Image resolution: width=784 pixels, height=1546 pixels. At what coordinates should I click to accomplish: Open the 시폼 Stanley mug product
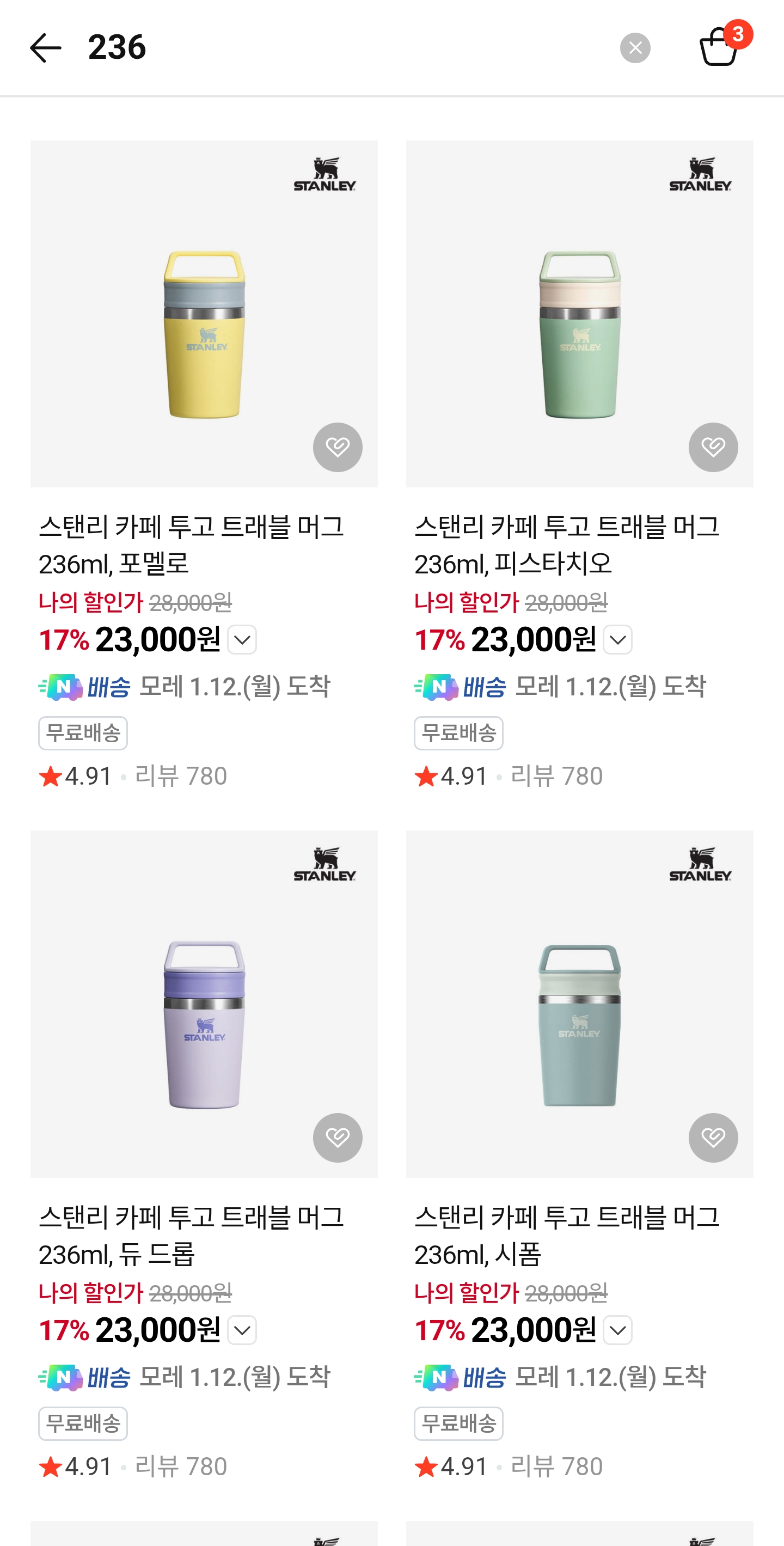point(579,1004)
